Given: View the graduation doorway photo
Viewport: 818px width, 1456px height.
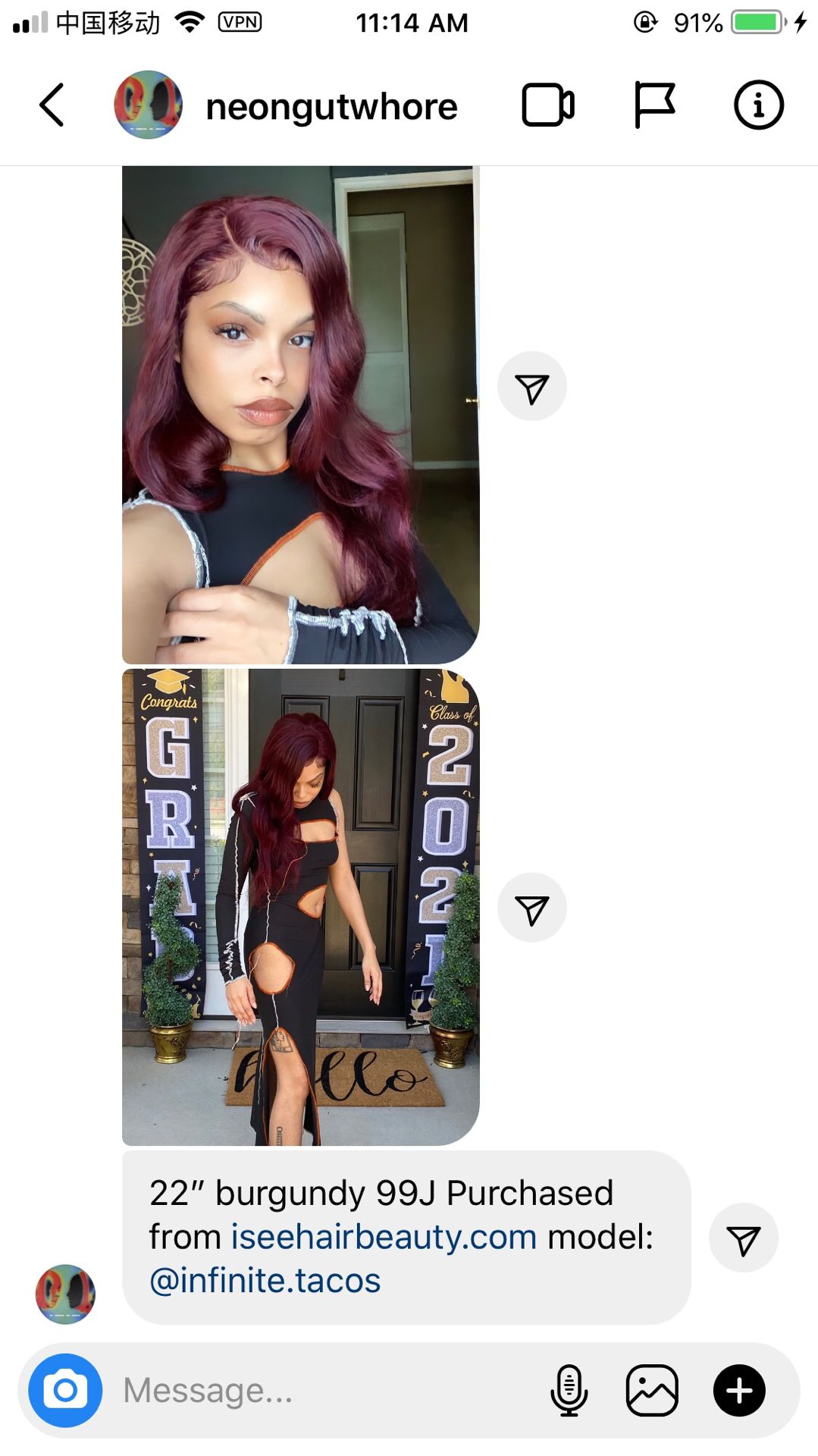Looking at the screenshot, I should [301, 907].
